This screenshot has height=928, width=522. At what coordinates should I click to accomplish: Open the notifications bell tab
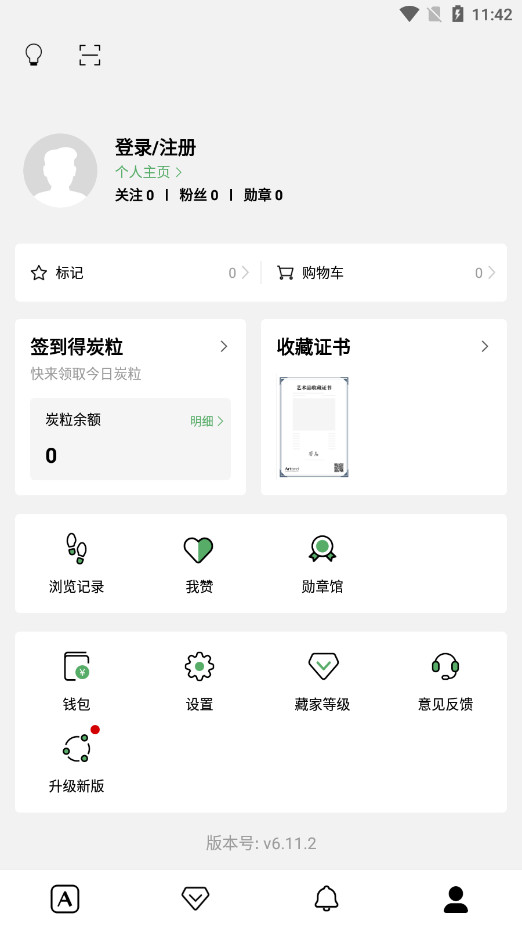(x=326, y=899)
